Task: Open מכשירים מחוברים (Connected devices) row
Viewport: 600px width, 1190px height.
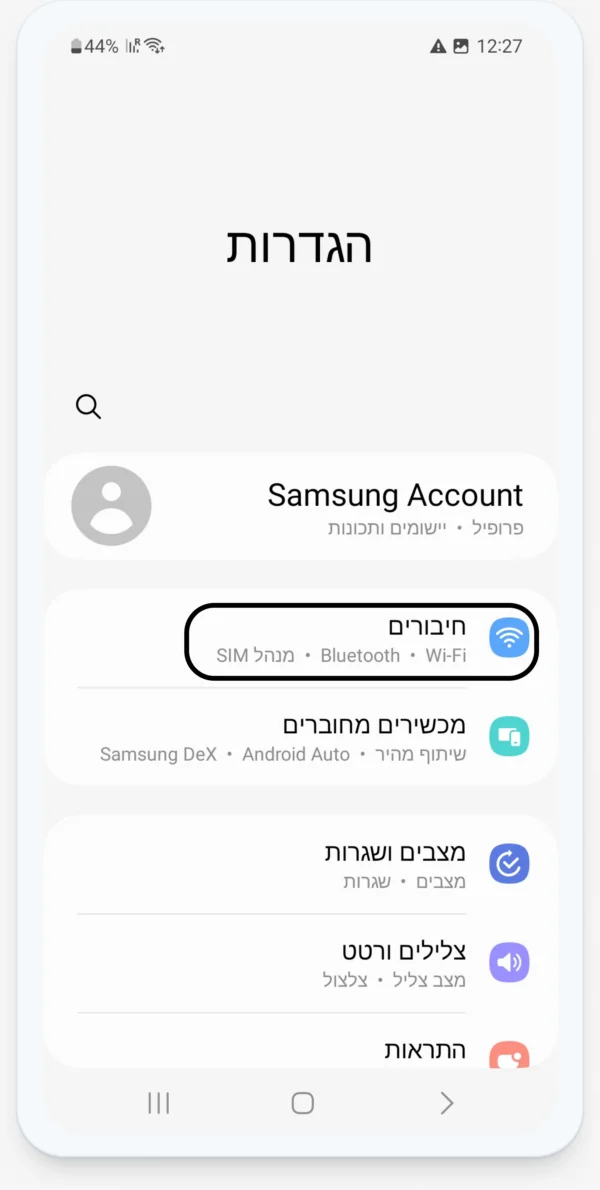Action: point(300,738)
